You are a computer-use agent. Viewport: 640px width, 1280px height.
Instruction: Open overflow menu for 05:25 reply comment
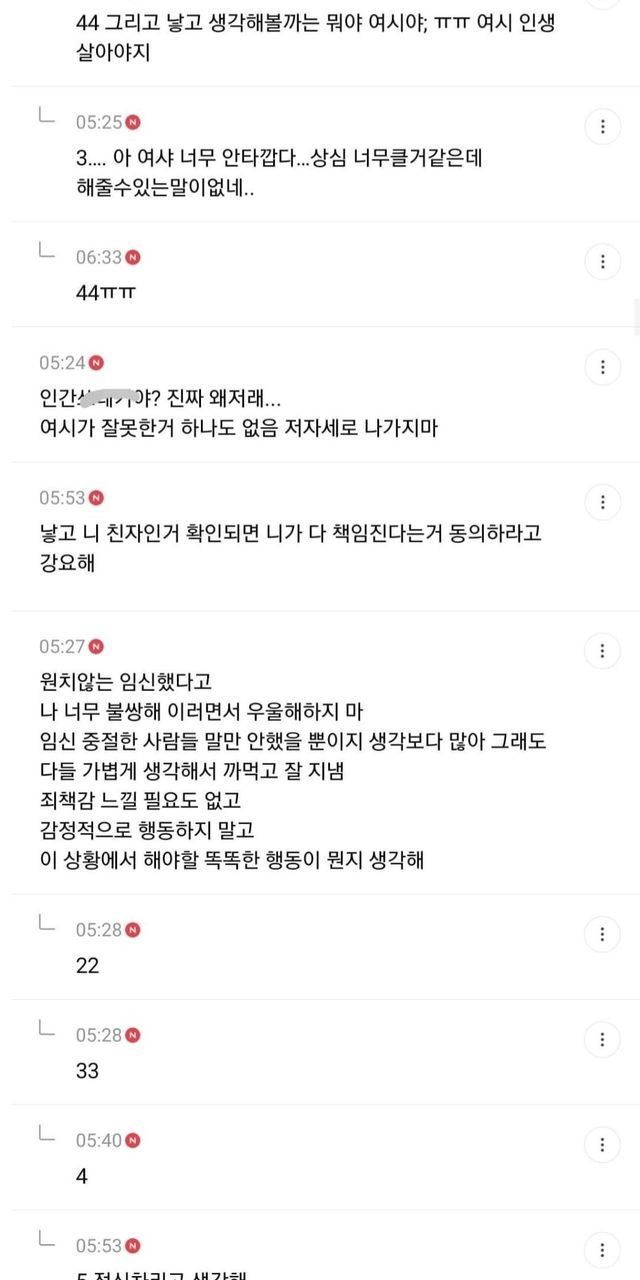coord(602,127)
